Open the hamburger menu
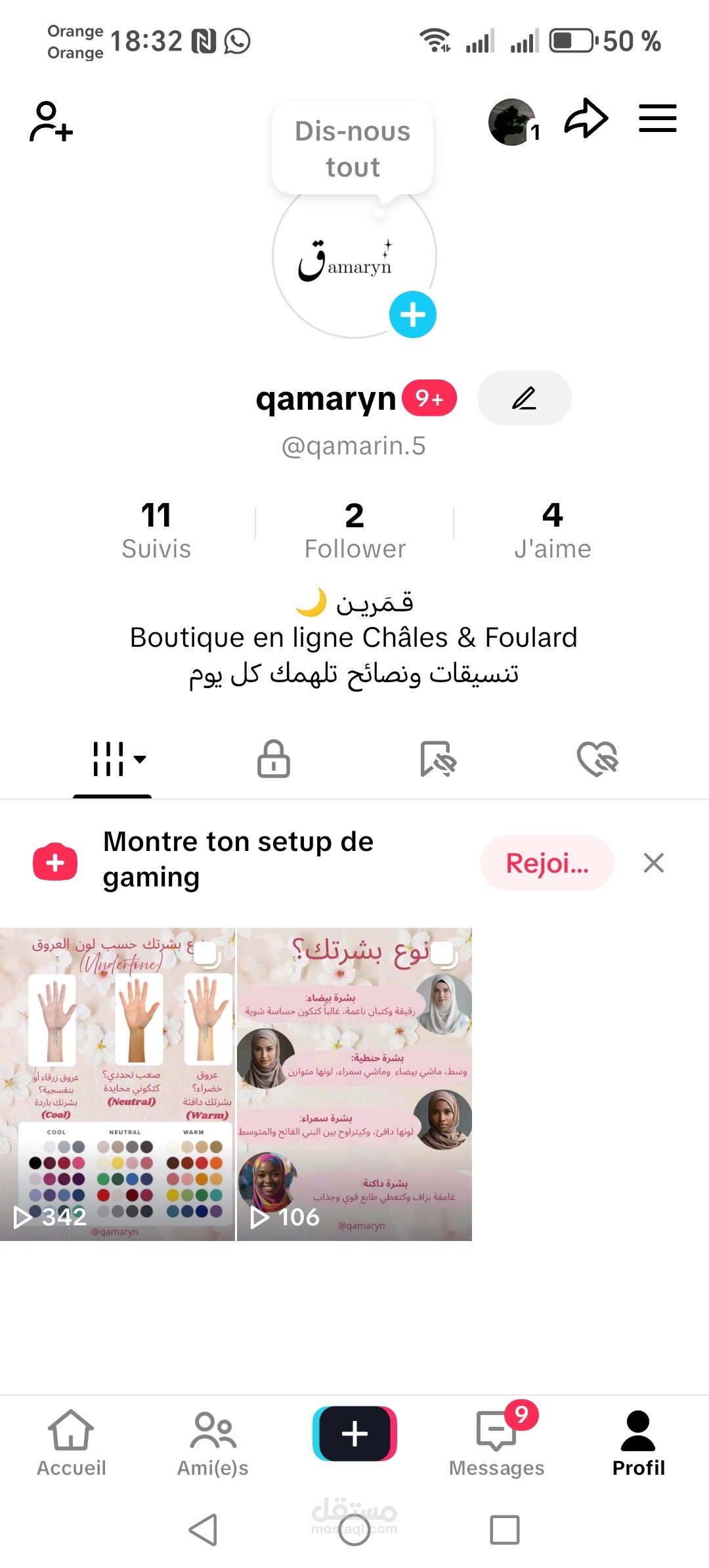Screen dimensions: 709x1568 pyautogui.click(x=658, y=119)
